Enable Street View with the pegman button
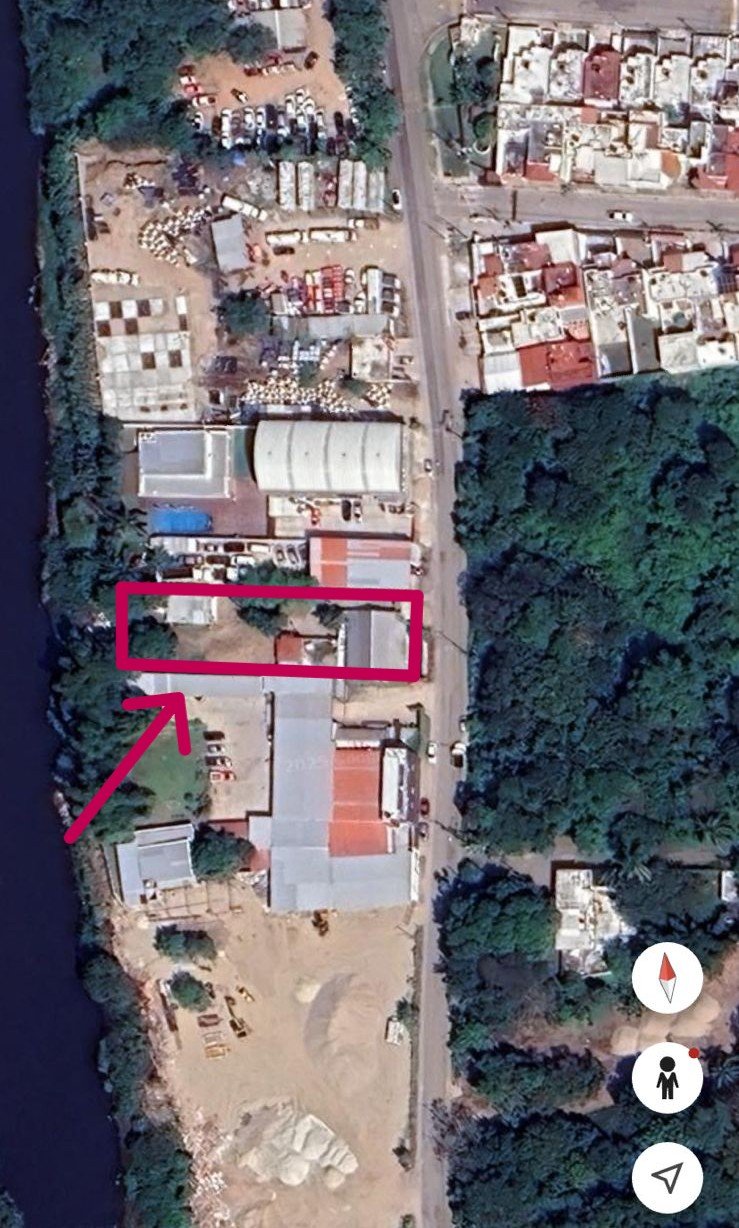This screenshot has height=1228, width=739. 667,1078
